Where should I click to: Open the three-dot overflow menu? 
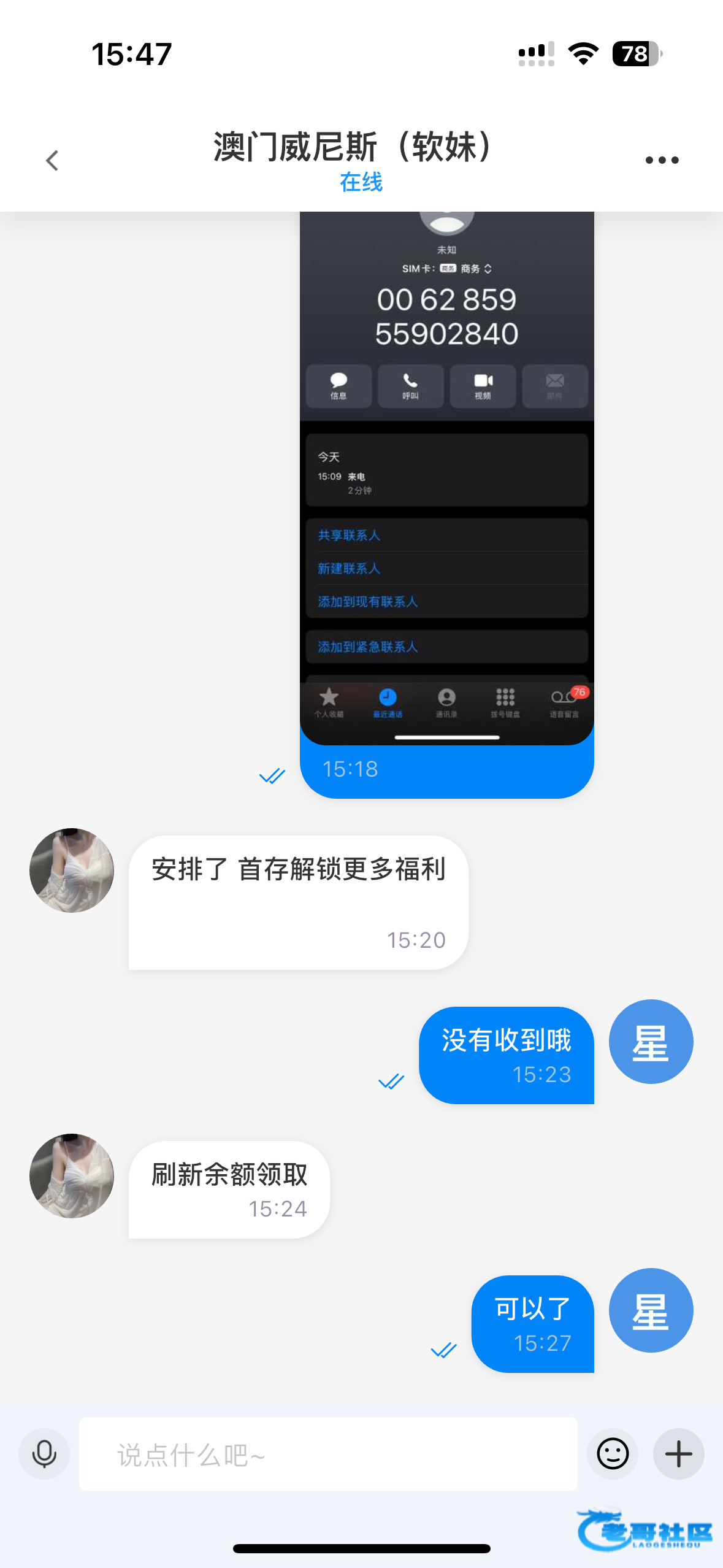pos(662,161)
